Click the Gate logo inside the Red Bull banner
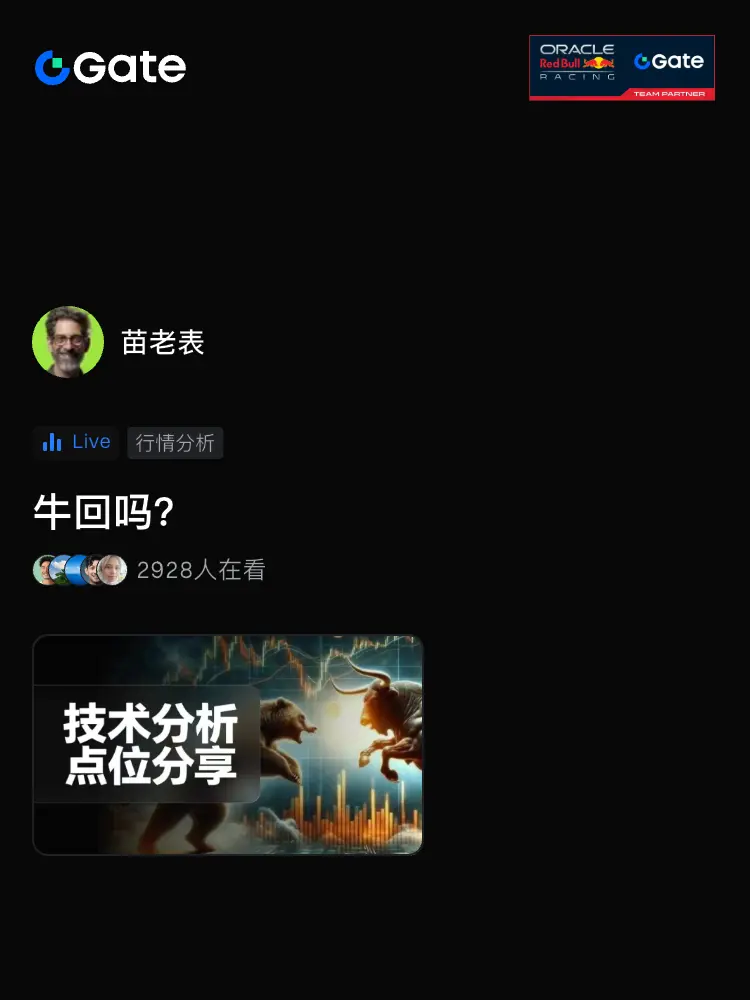Screen dimensions: 750x1000 [669, 61]
